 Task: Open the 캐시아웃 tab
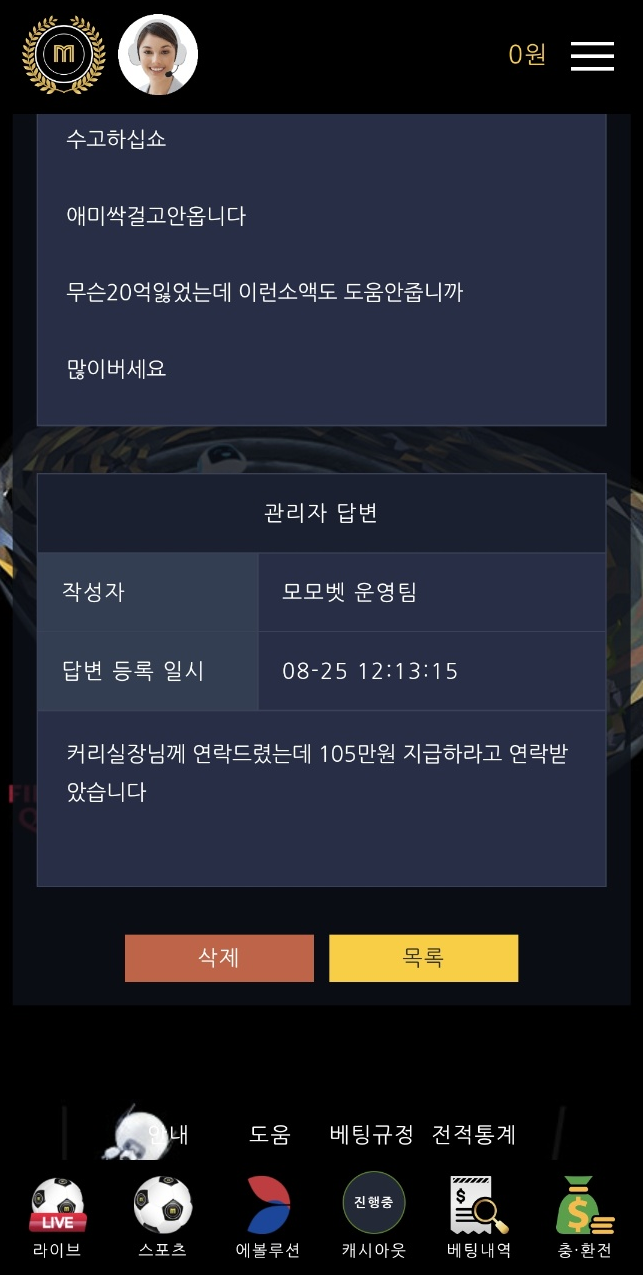point(373,1216)
